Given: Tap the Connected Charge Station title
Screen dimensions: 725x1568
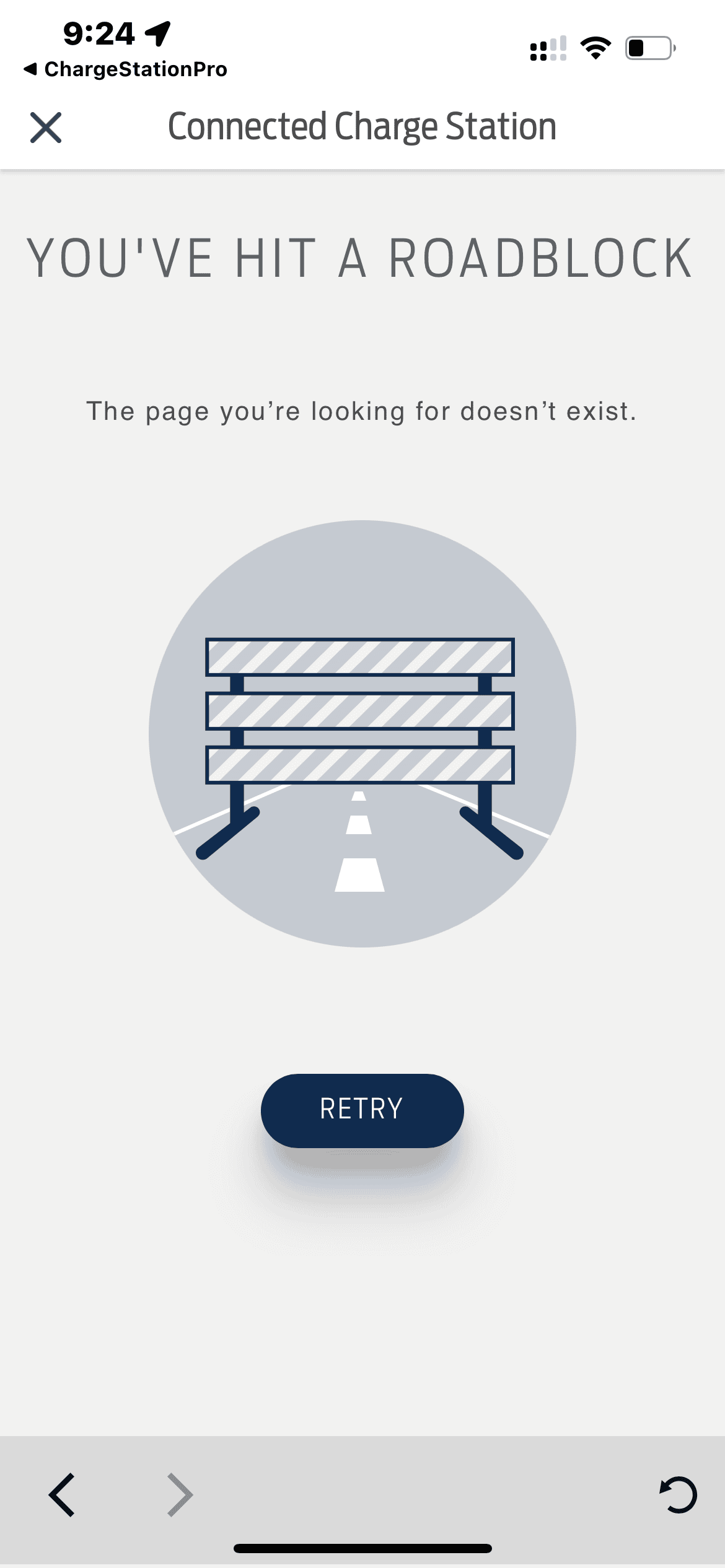Looking at the screenshot, I should pos(361,126).
